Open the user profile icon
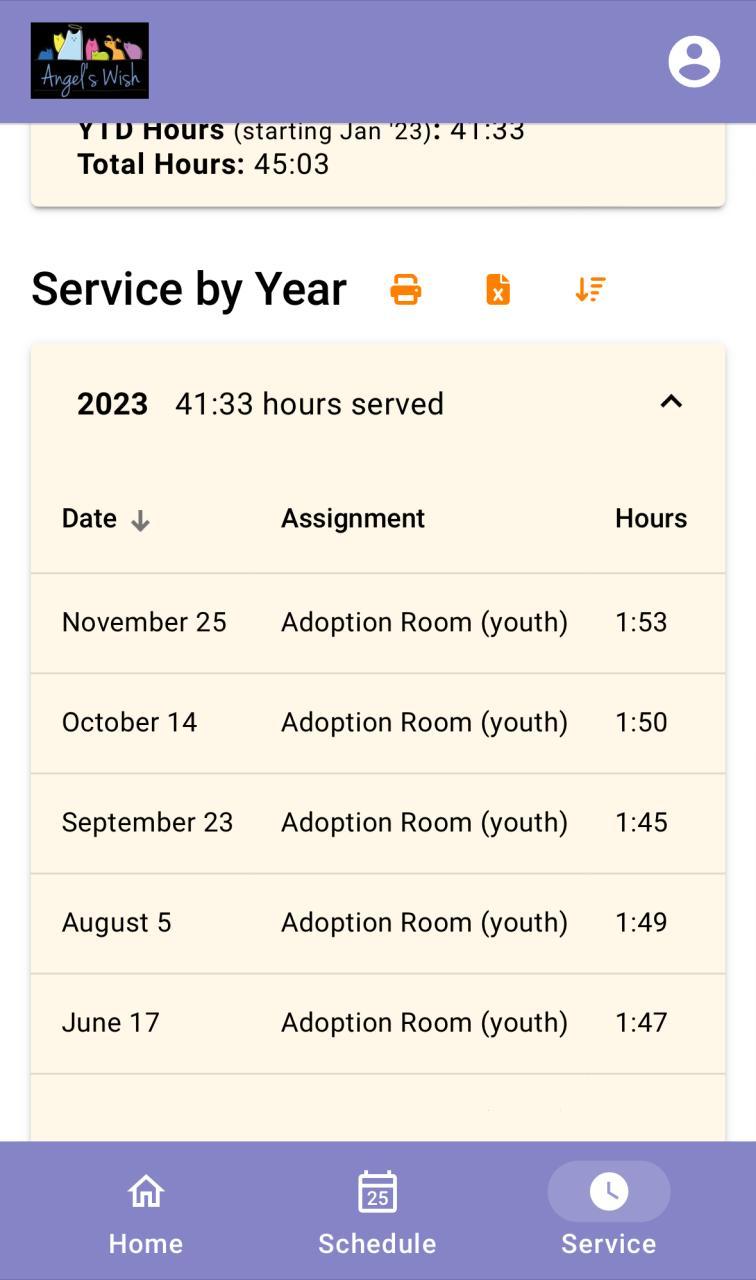The image size is (756, 1280). 694,62
